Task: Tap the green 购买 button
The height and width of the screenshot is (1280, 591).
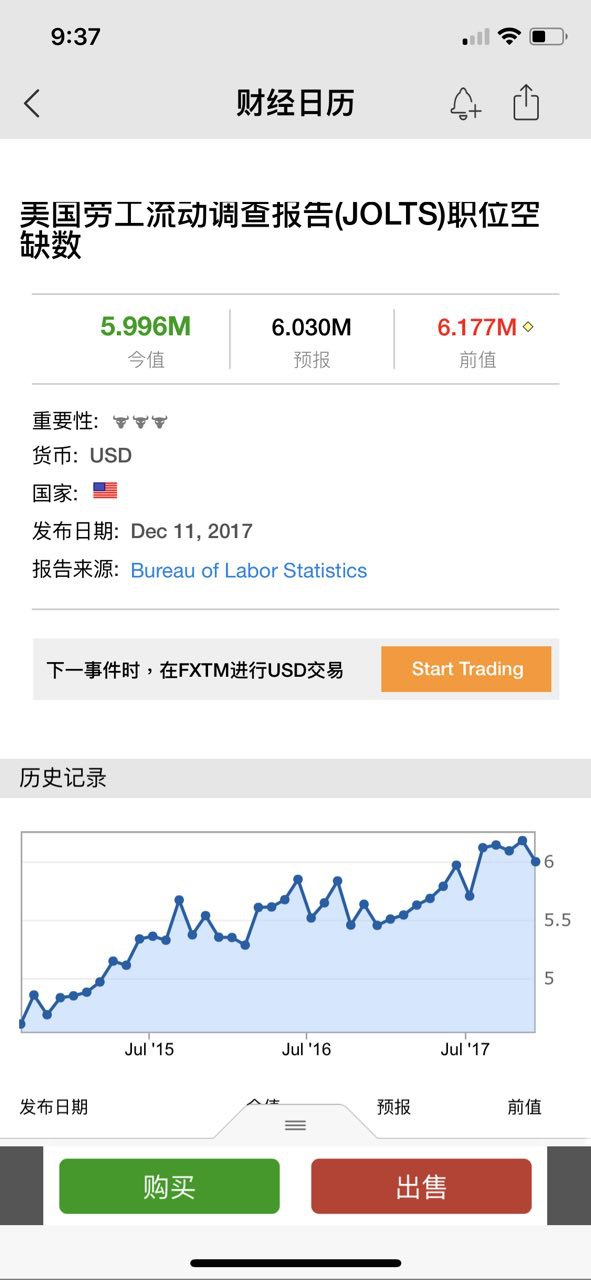Action: 169,1186
